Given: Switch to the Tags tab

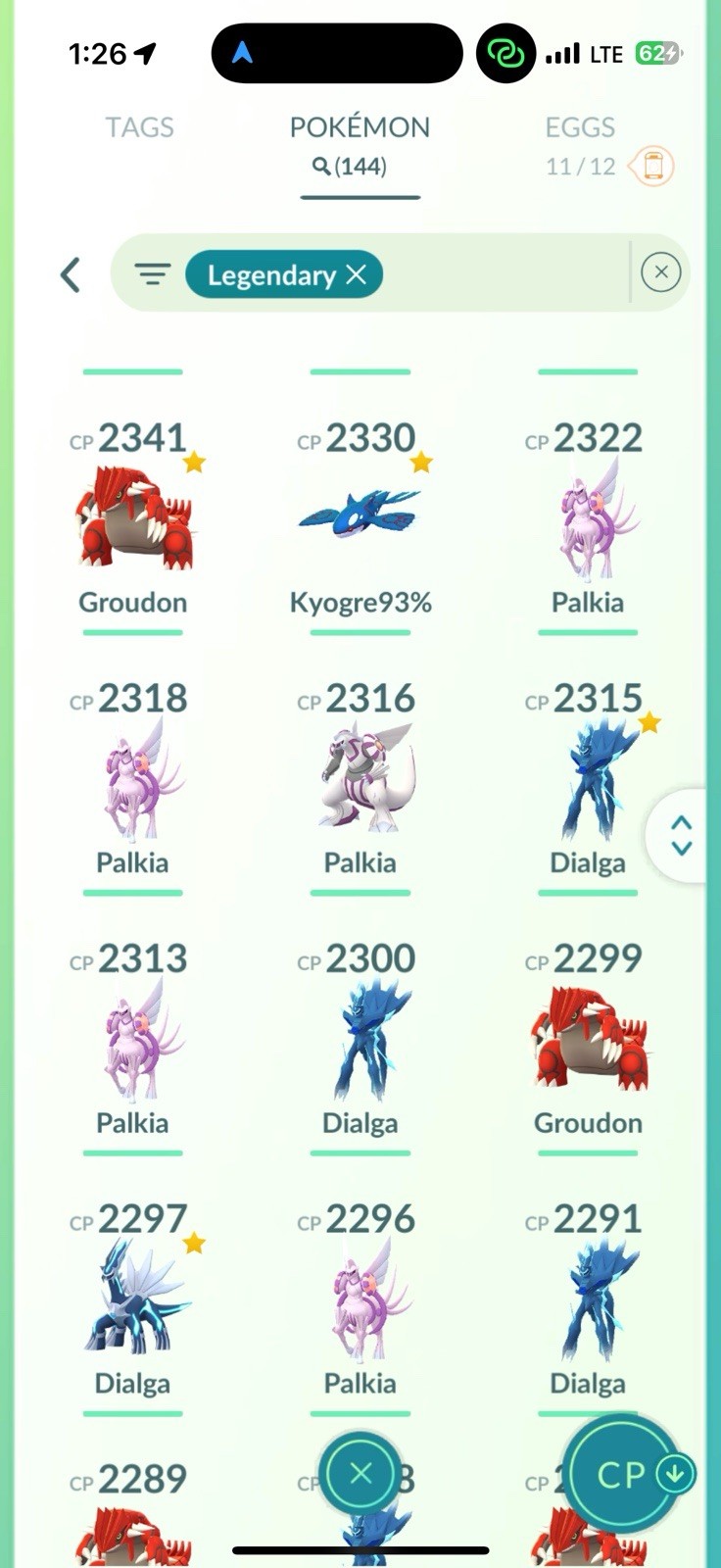Looking at the screenshot, I should click(139, 127).
